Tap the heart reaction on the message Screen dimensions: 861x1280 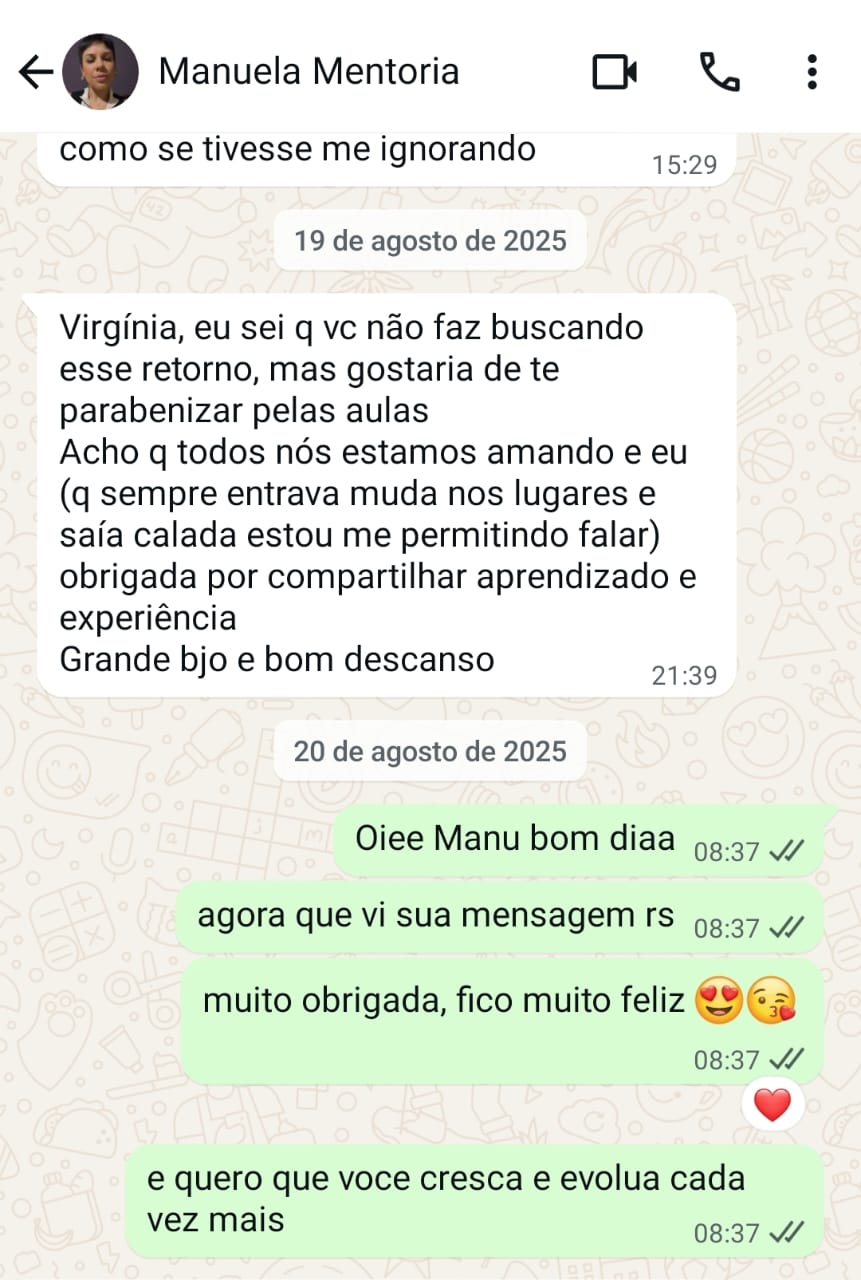point(772,1105)
